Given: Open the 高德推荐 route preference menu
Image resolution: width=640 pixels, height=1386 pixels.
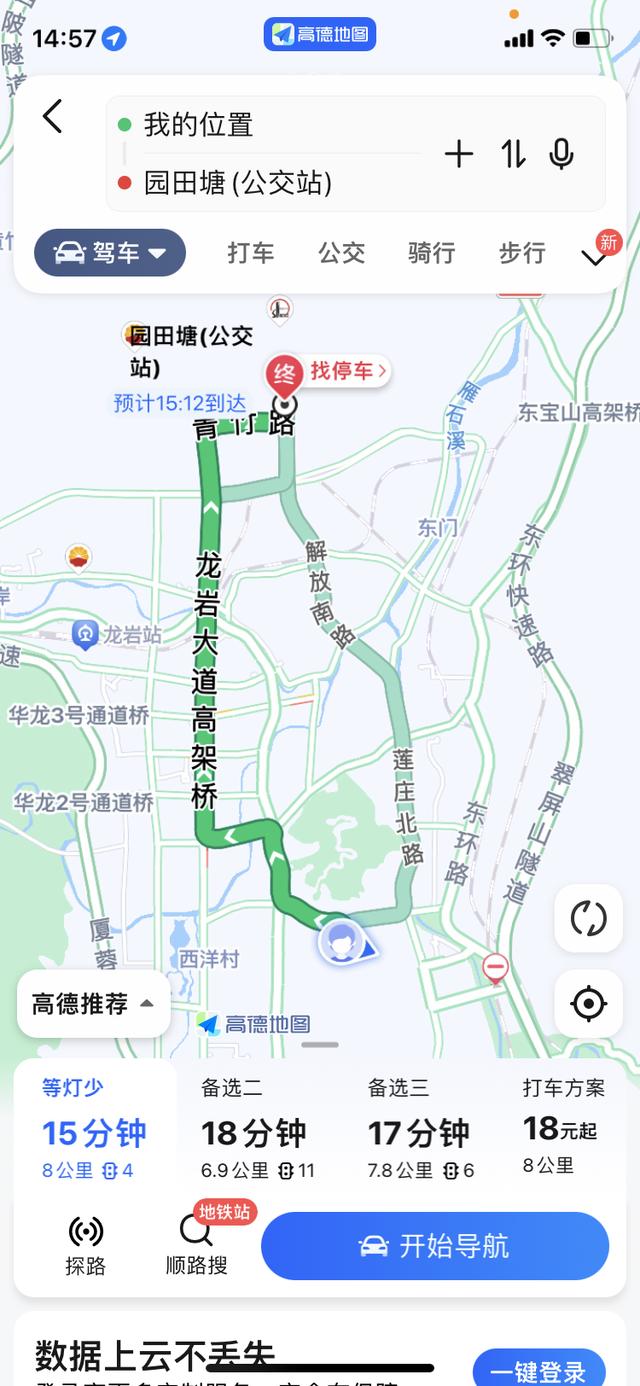Looking at the screenshot, I should coord(93,1004).
